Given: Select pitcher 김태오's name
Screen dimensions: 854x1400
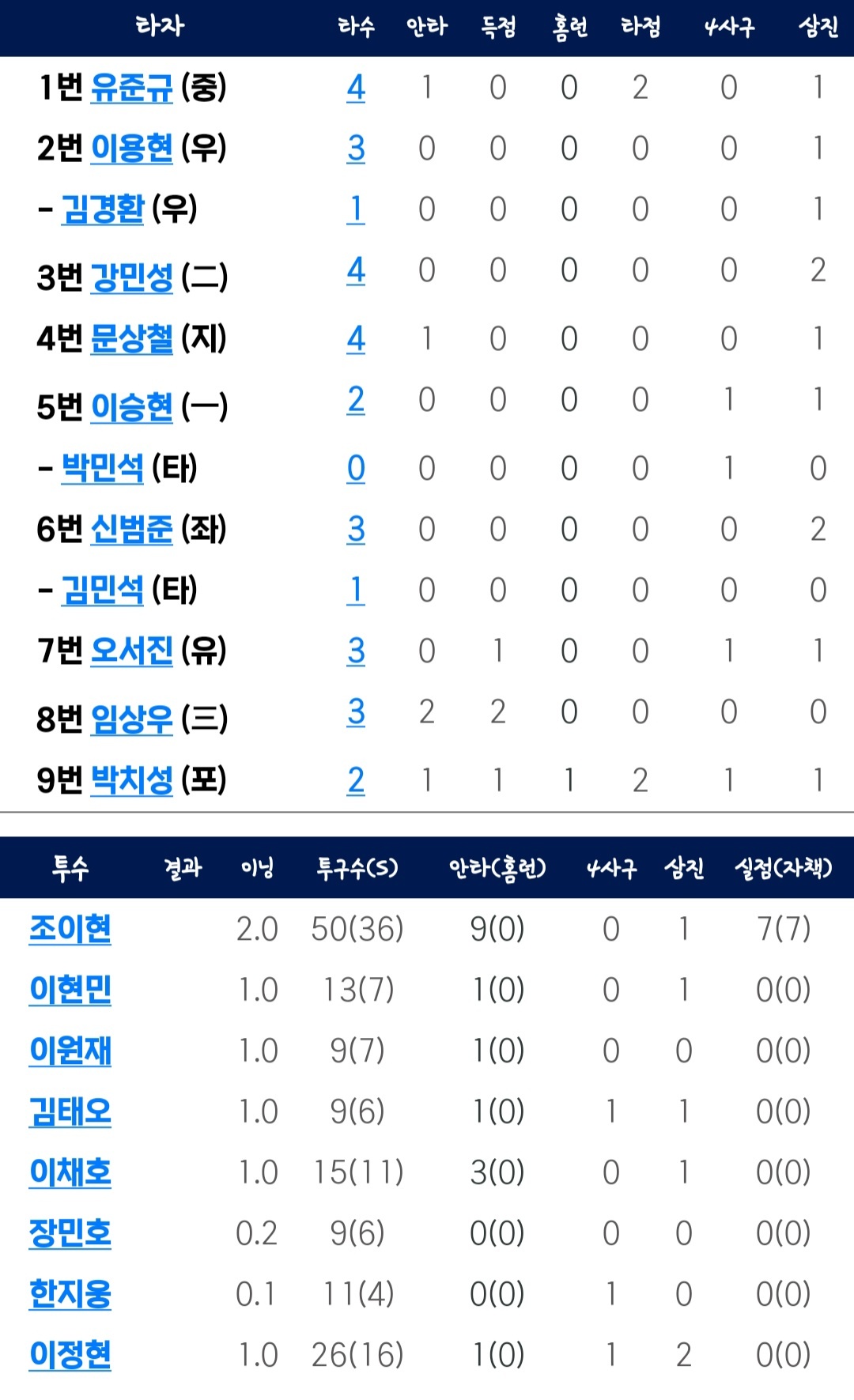Looking at the screenshot, I should pyautogui.click(x=70, y=1111).
